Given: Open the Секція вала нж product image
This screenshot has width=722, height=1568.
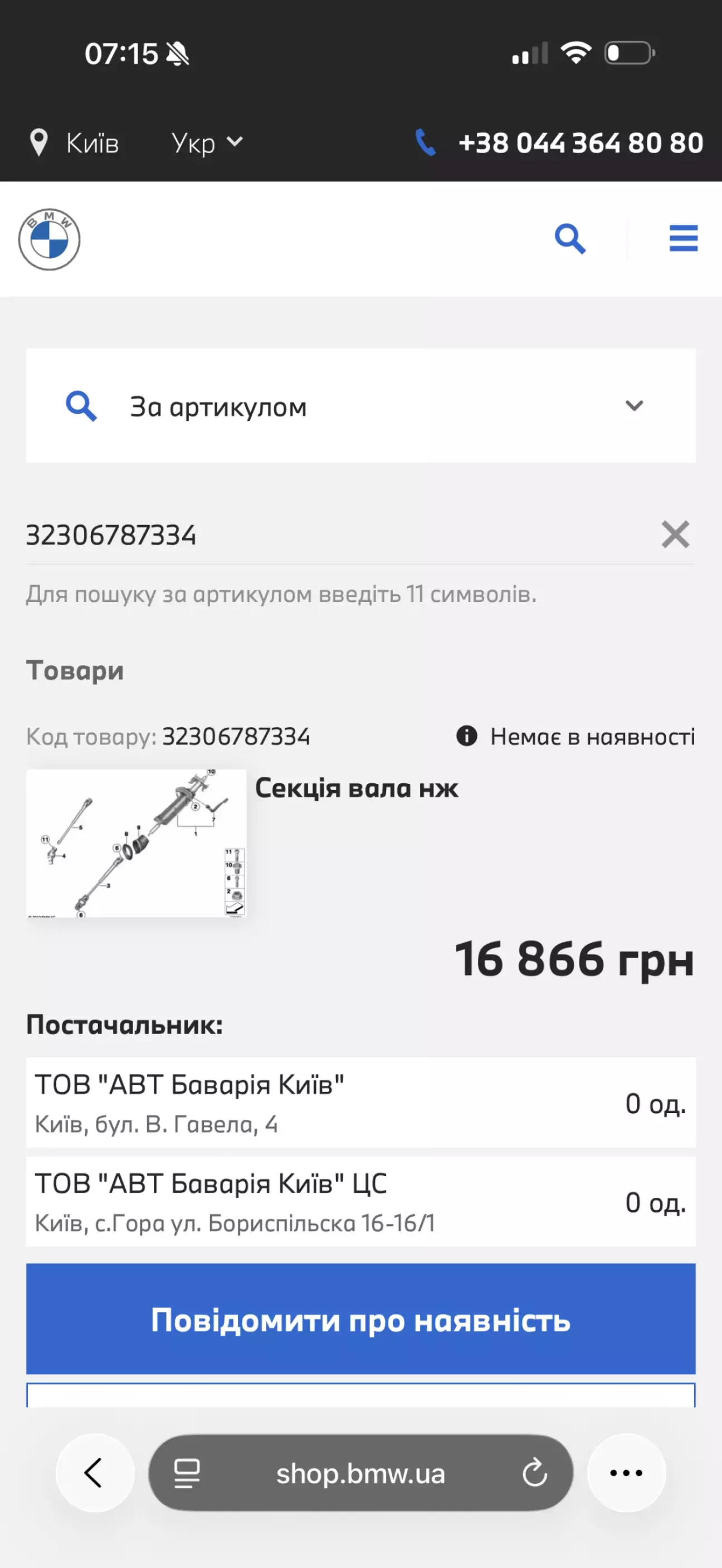Looking at the screenshot, I should pyautogui.click(x=136, y=844).
